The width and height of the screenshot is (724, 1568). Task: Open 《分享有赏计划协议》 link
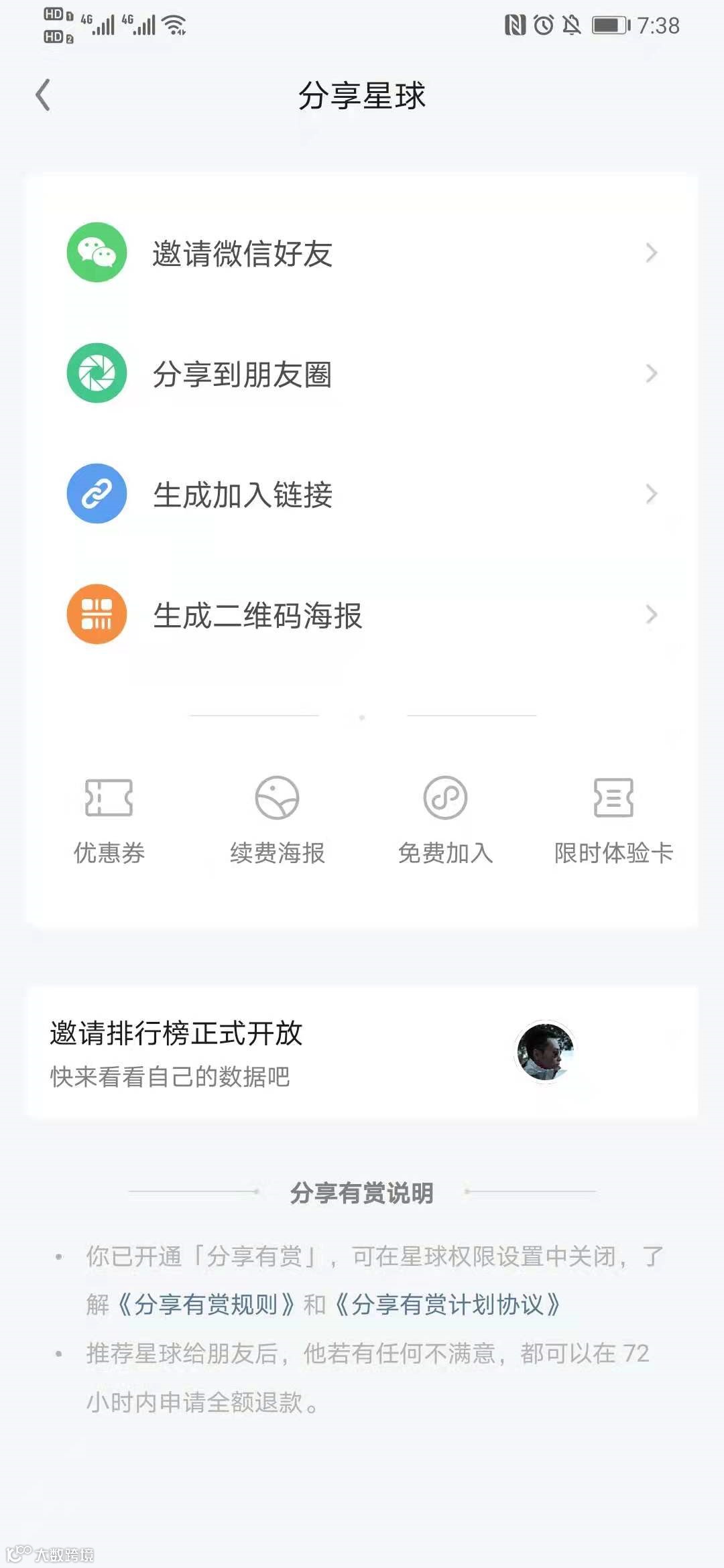tap(447, 1305)
